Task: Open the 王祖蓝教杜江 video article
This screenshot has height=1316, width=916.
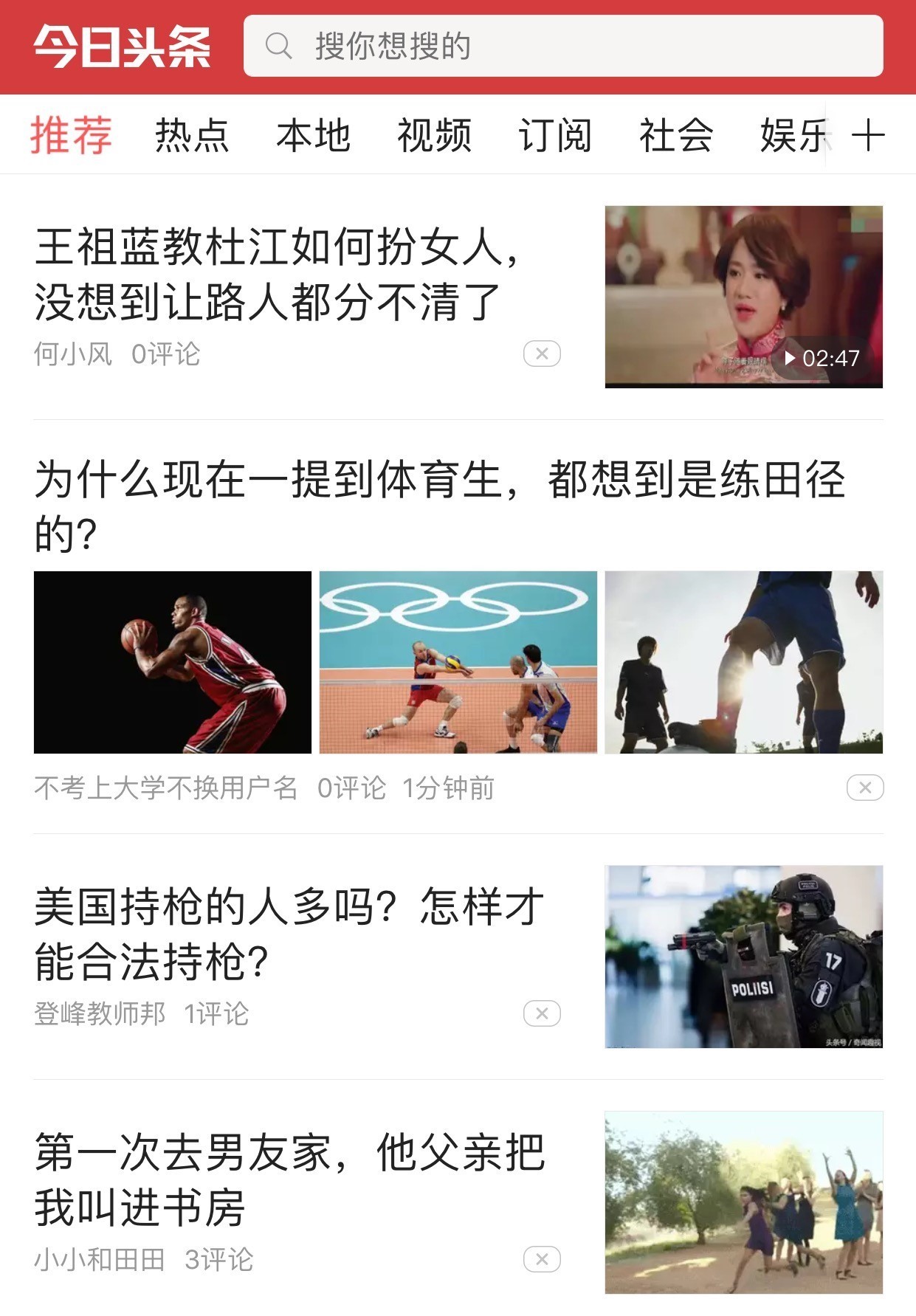Action: point(277,274)
